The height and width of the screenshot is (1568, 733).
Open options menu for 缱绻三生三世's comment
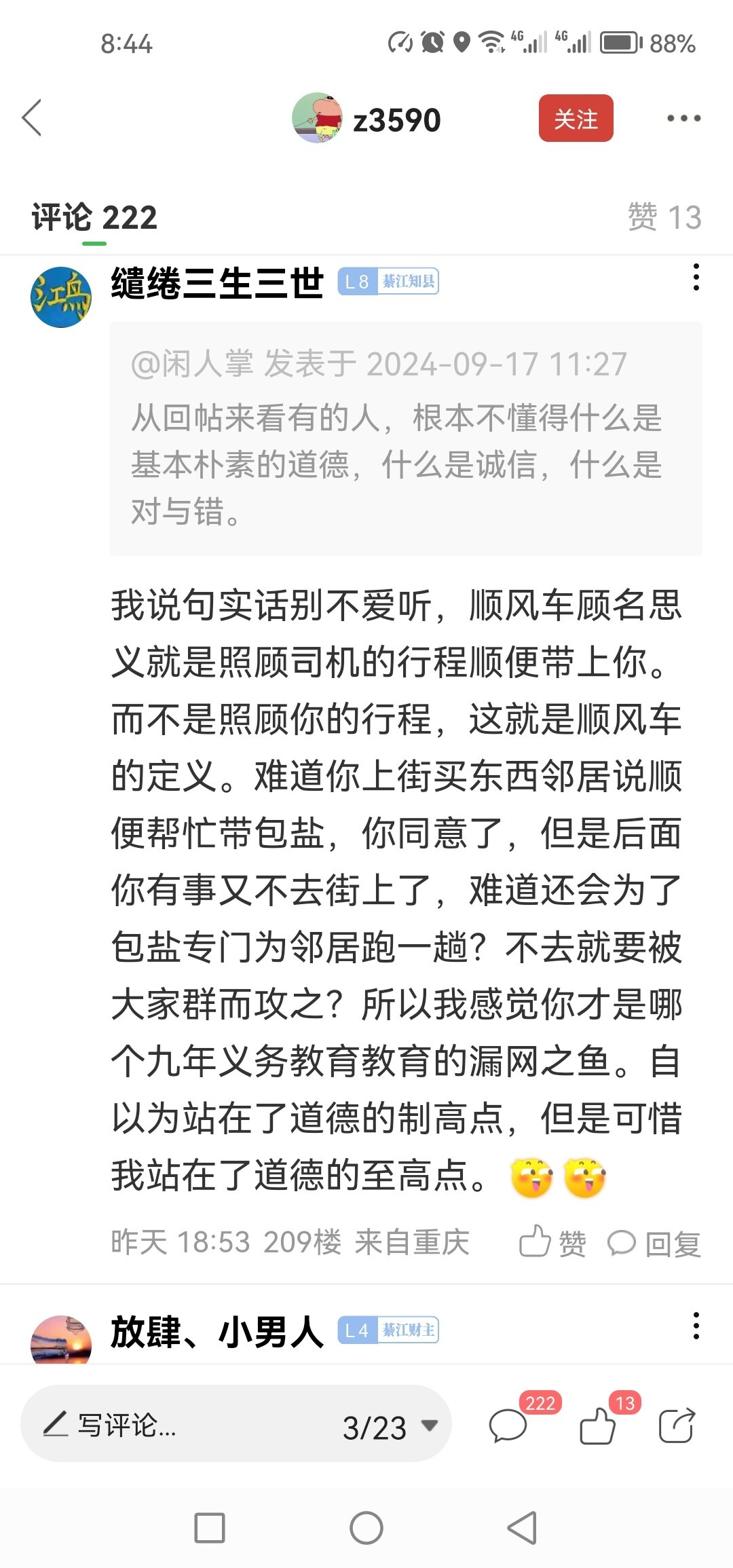coord(696,278)
